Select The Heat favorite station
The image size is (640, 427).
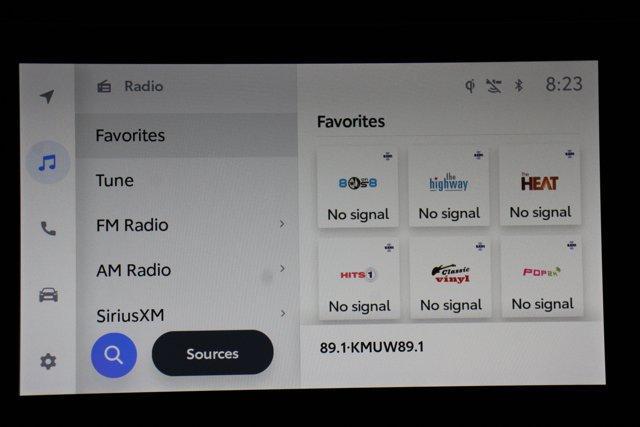(539, 188)
